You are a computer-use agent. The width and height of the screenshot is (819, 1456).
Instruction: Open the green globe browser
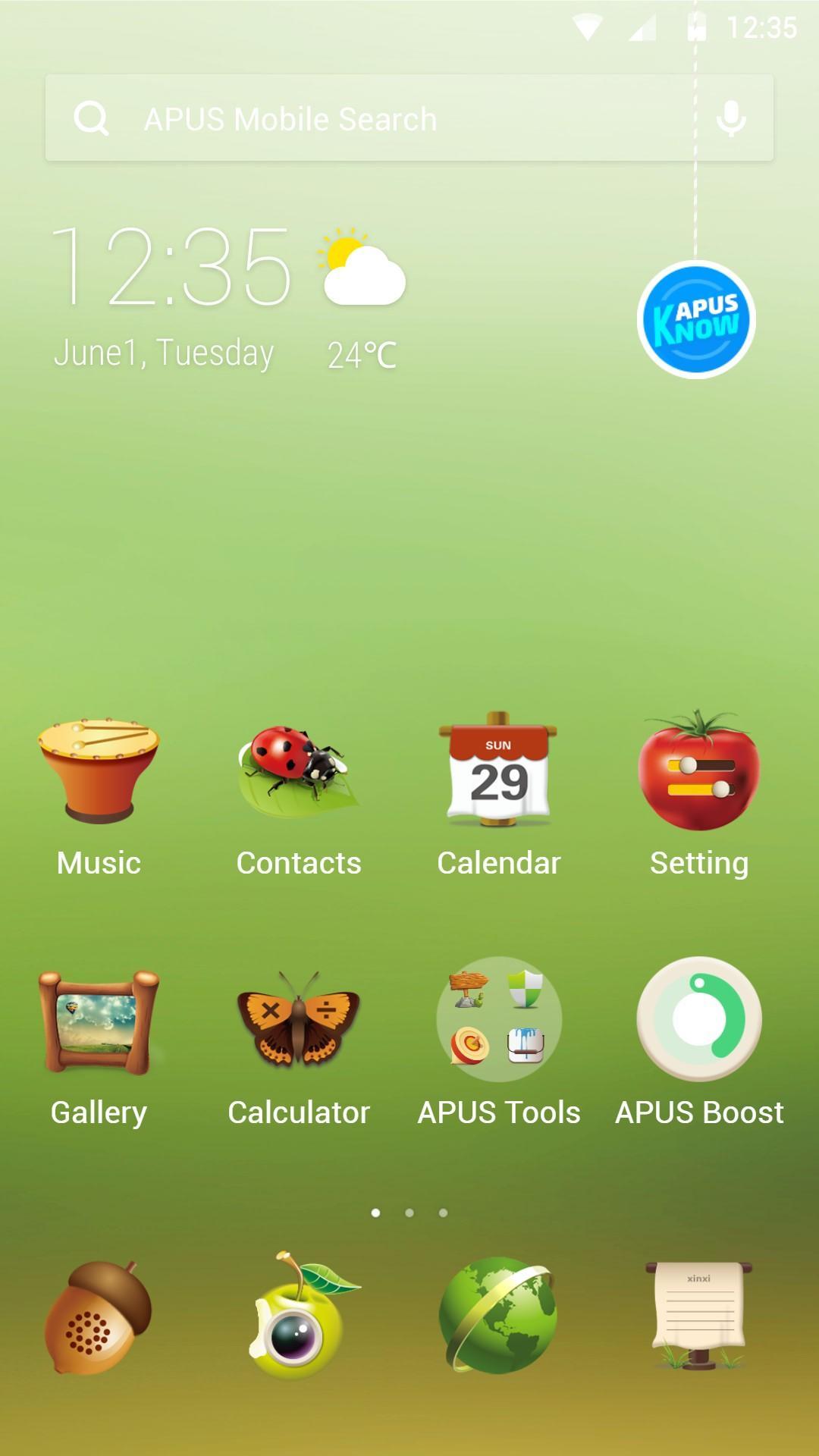click(499, 1316)
